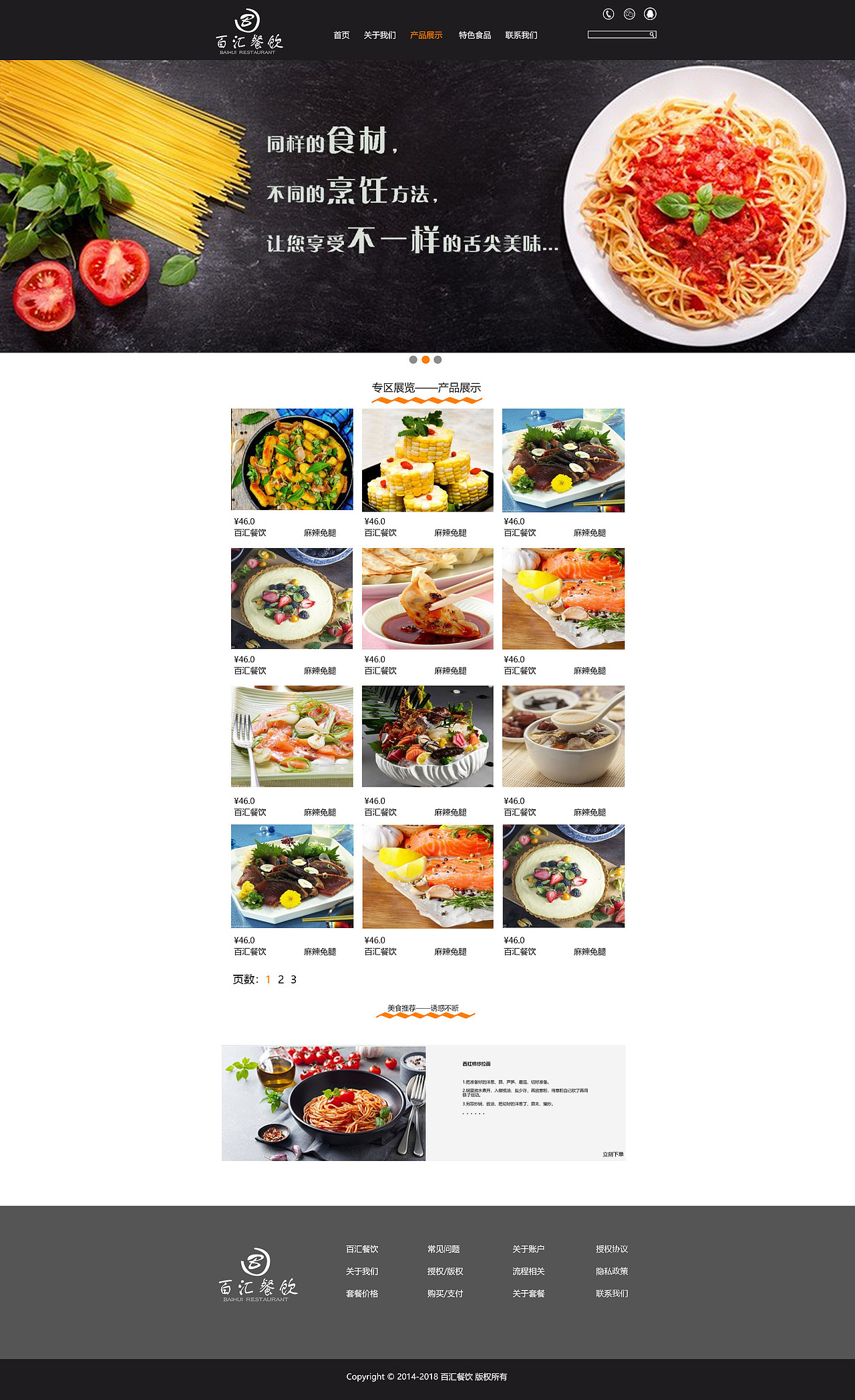Open the QQ icon in header
The width and height of the screenshot is (855, 1400).
pyautogui.click(x=650, y=14)
